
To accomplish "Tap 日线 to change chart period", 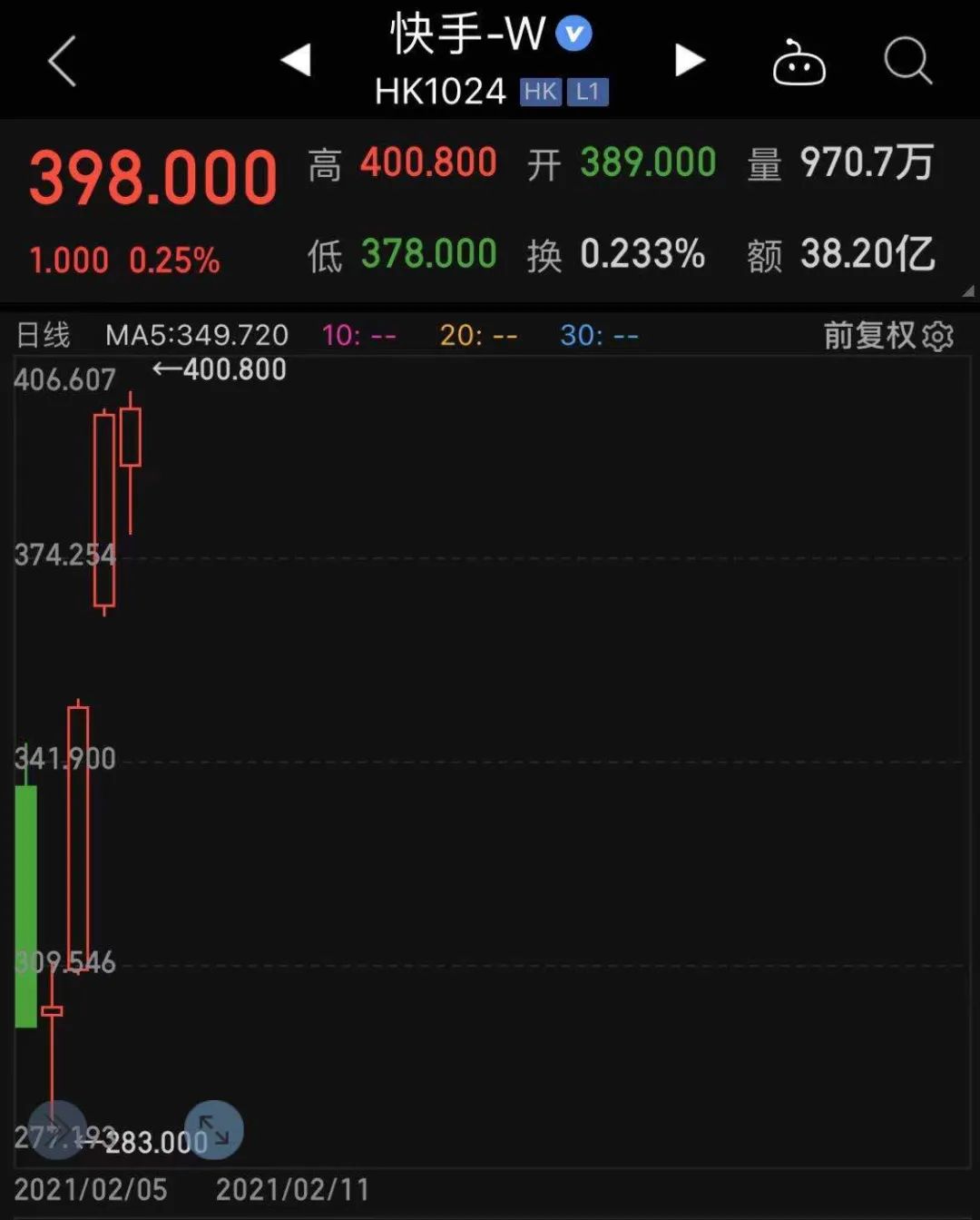I will tap(43, 335).
